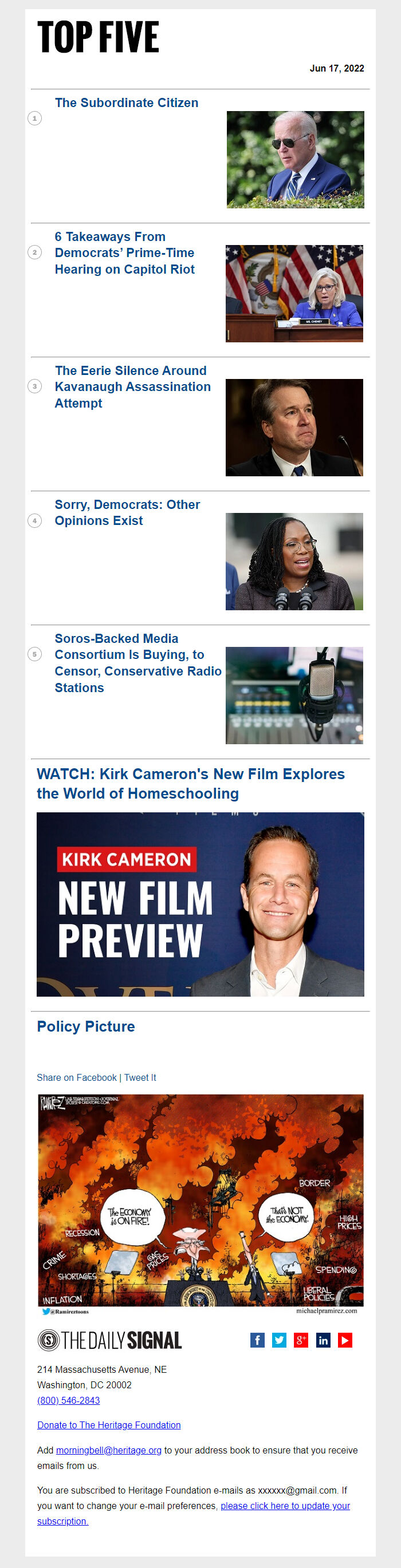The width and height of the screenshot is (401, 1568).
Task: Open the 'WATCH: Kirk Cameron's New Film' headline
Action: [190, 783]
